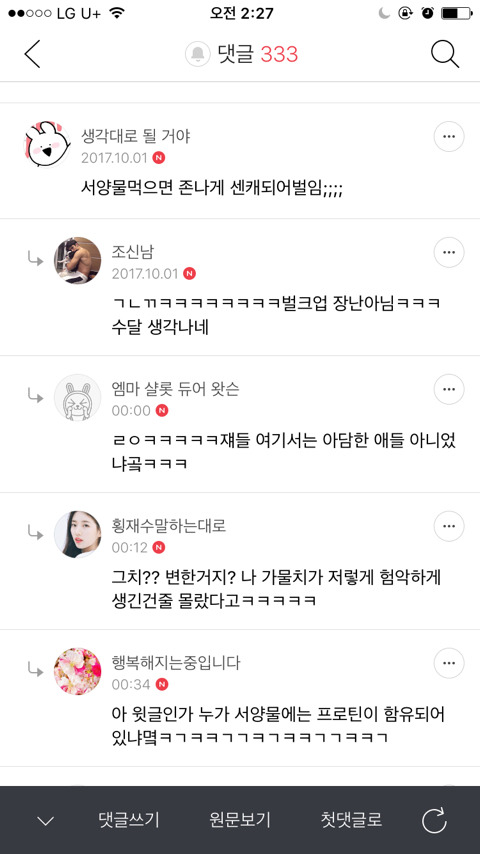Viewport: 480px width, 854px height.
Task: Open options menu for 생각대로 될 거야 comment
Action: (449, 137)
